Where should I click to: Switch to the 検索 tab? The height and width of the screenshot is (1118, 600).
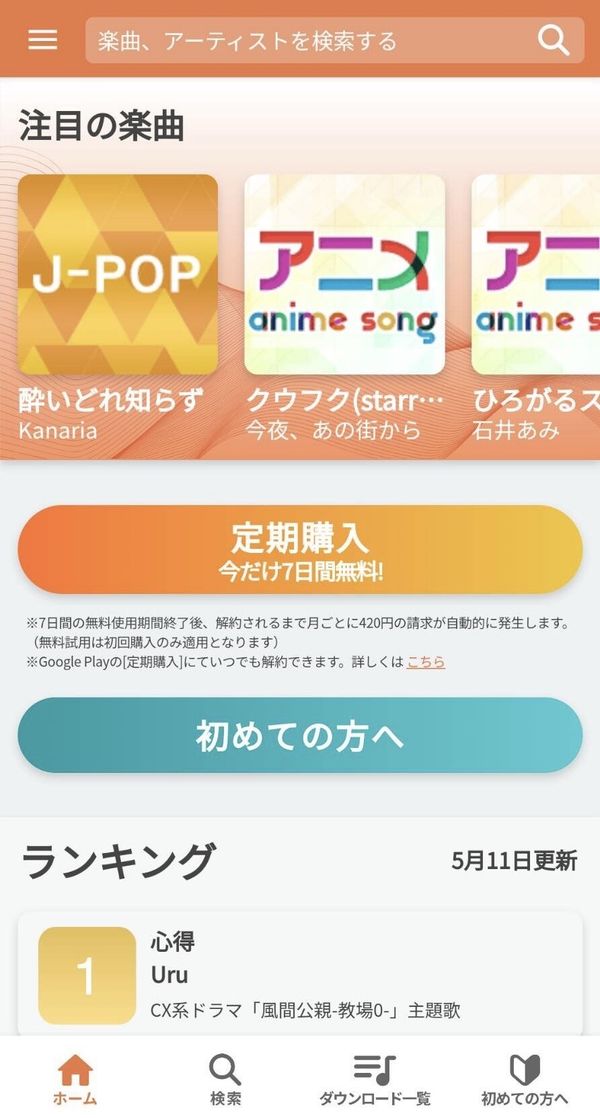coord(225,1078)
